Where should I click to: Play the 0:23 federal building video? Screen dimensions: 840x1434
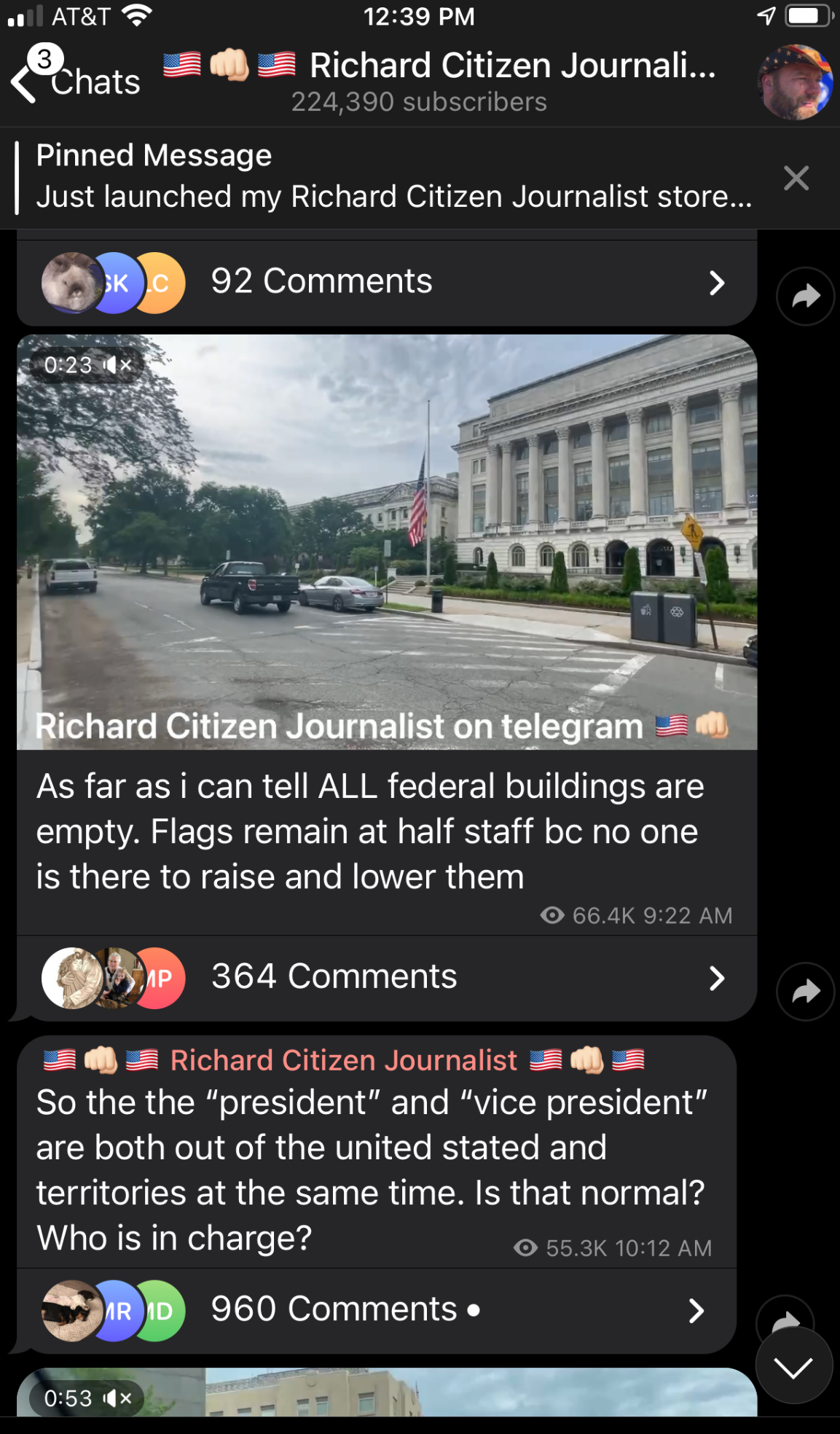pos(387,542)
